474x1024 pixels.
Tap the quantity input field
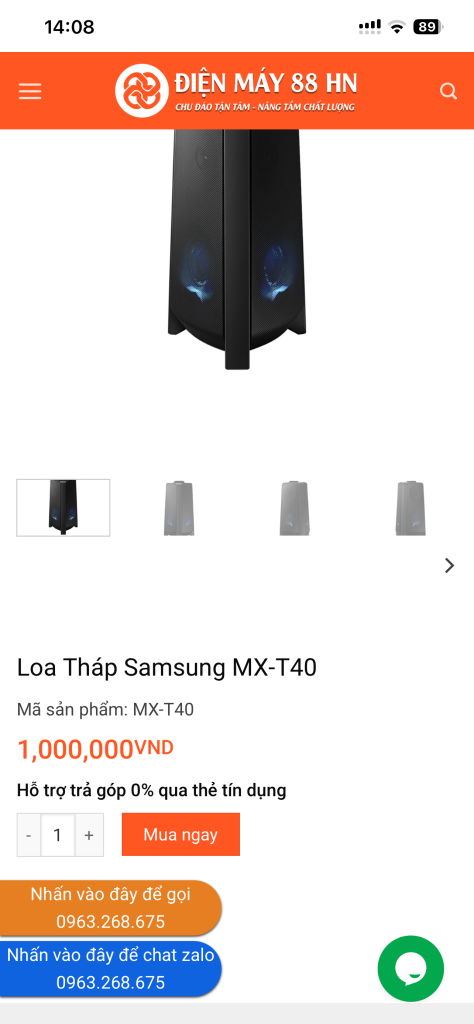(x=58, y=835)
